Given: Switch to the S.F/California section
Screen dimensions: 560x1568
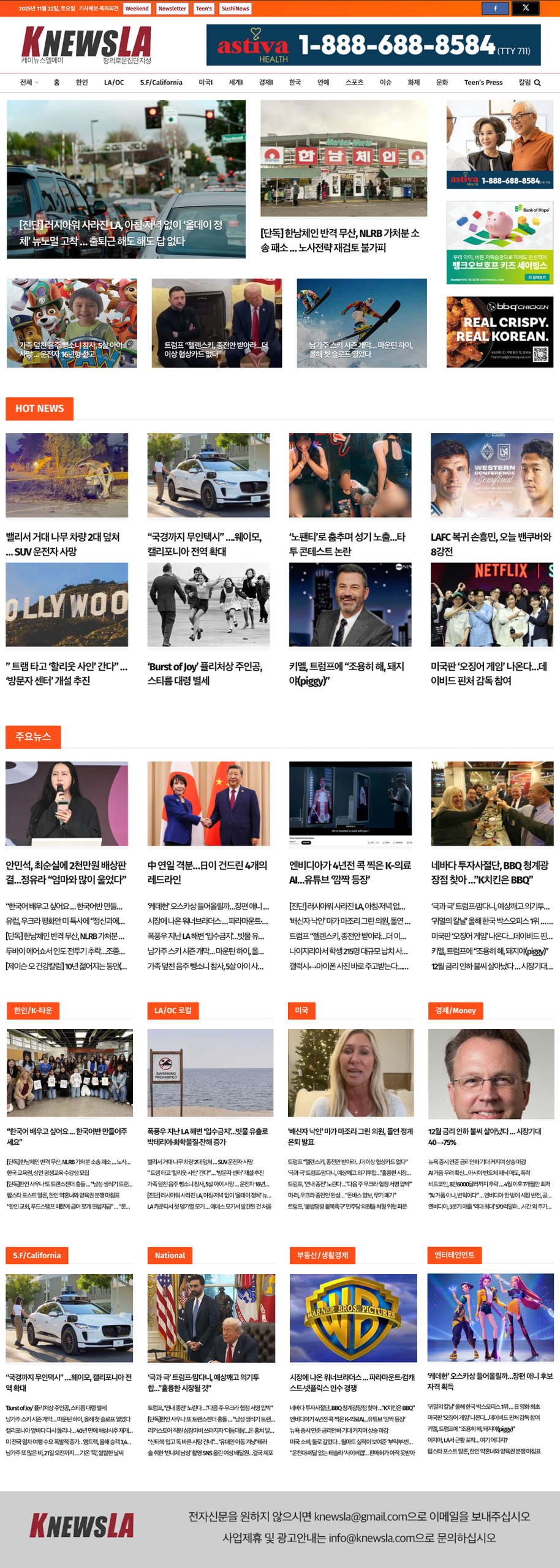Looking at the screenshot, I should [x=161, y=83].
